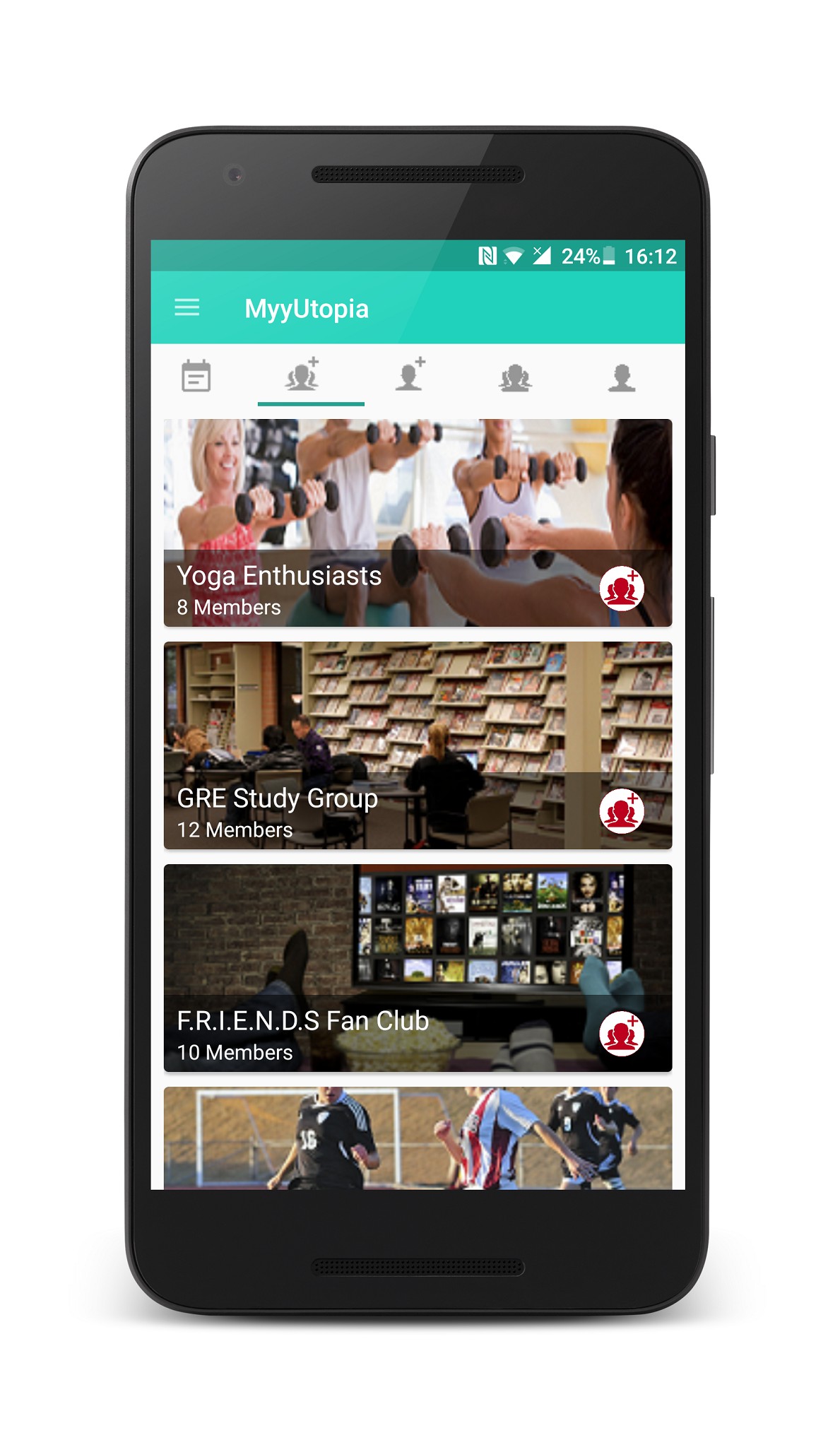The width and height of the screenshot is (840, 1440).
Task: Join the Yoga Enthusiasts group
Action: coord(622,588)
